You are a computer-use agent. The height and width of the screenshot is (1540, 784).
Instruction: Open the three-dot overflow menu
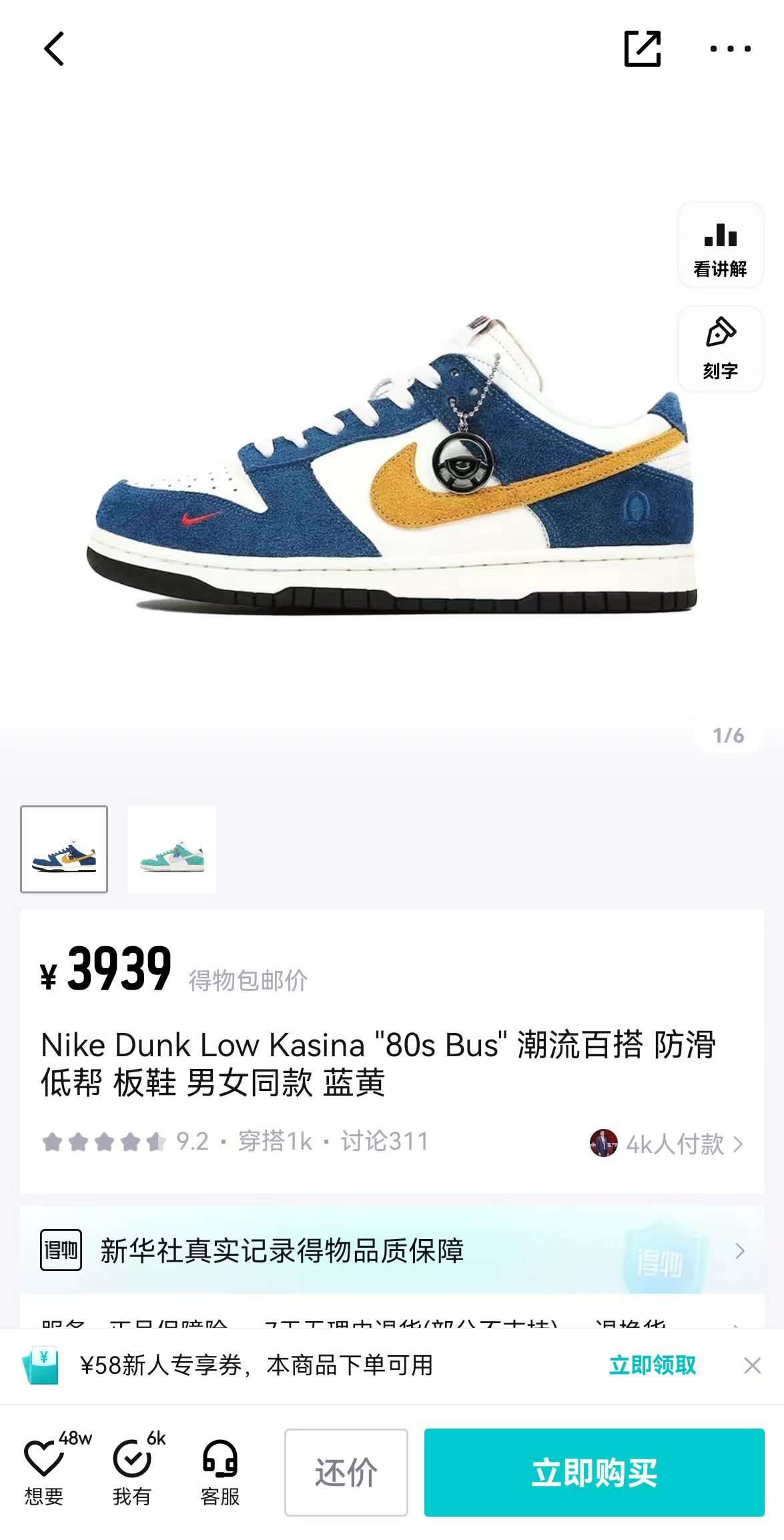click(x=730, y=48)
